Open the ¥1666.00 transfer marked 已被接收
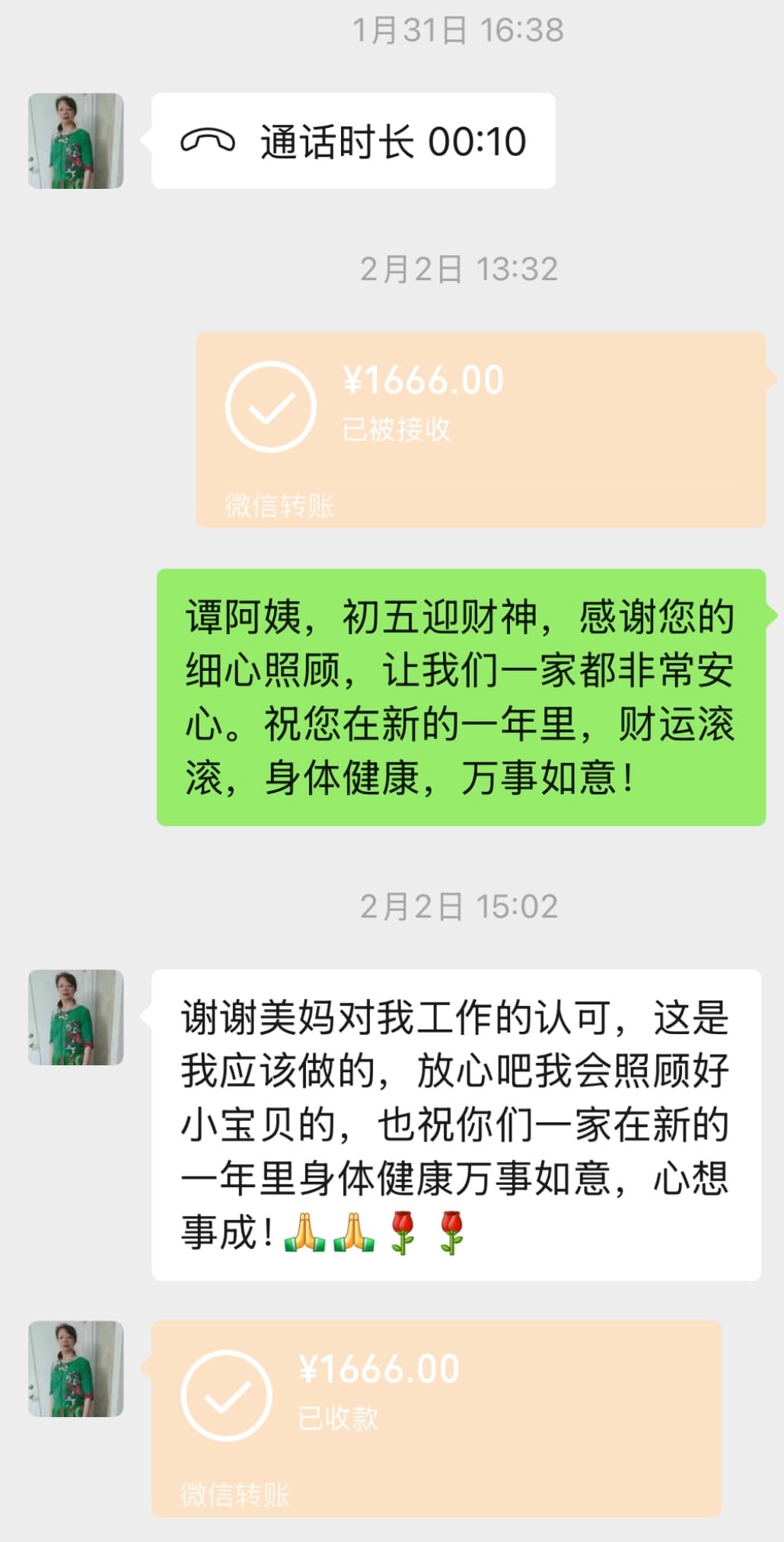This screenshot has width=784, height=1542. (x=480, y=429)
